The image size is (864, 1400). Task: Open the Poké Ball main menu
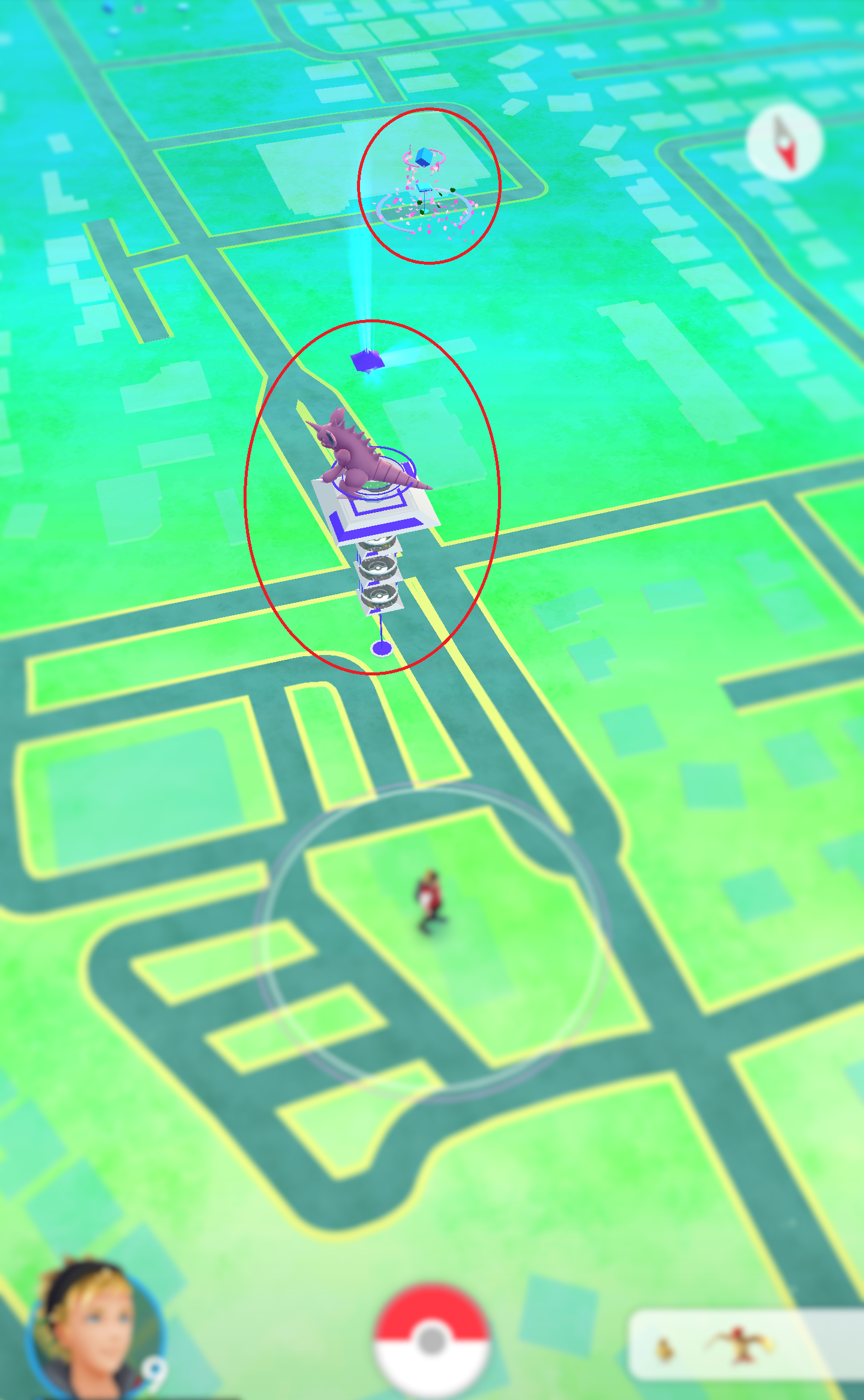coord(432,1341)
